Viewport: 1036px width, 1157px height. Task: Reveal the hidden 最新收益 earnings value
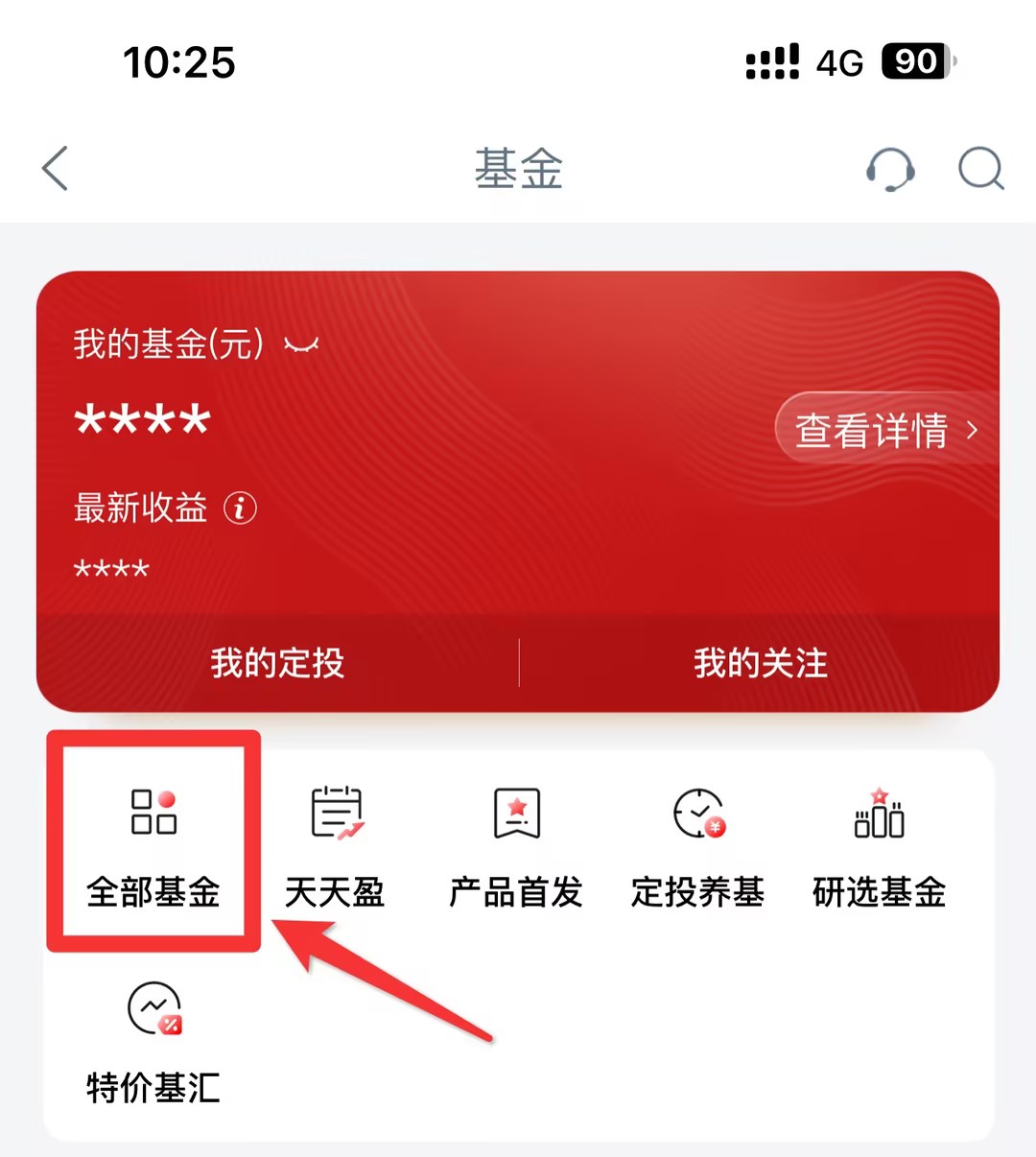click(x=110, y=568)
